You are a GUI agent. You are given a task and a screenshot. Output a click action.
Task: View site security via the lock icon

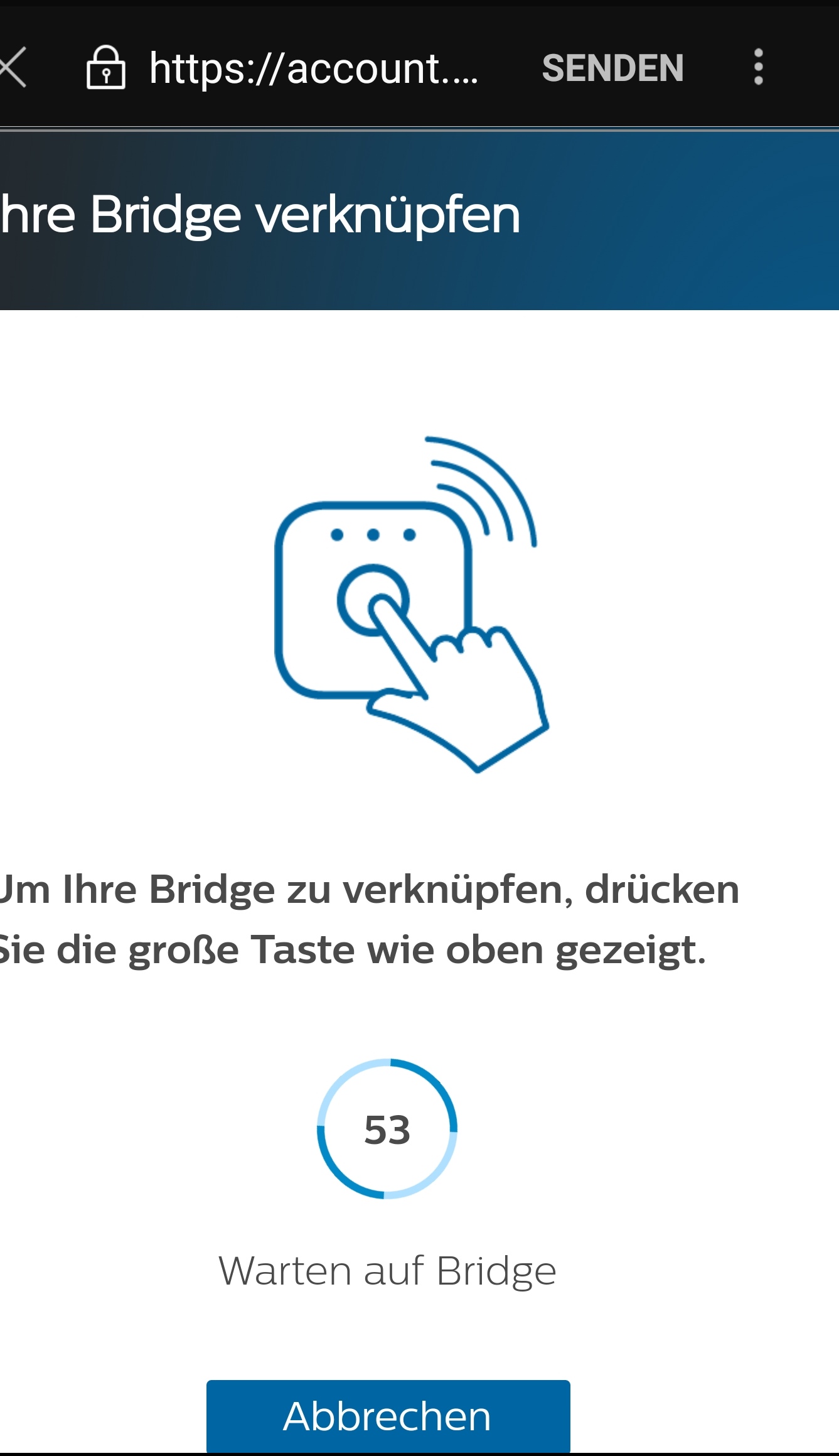(105, 68)
